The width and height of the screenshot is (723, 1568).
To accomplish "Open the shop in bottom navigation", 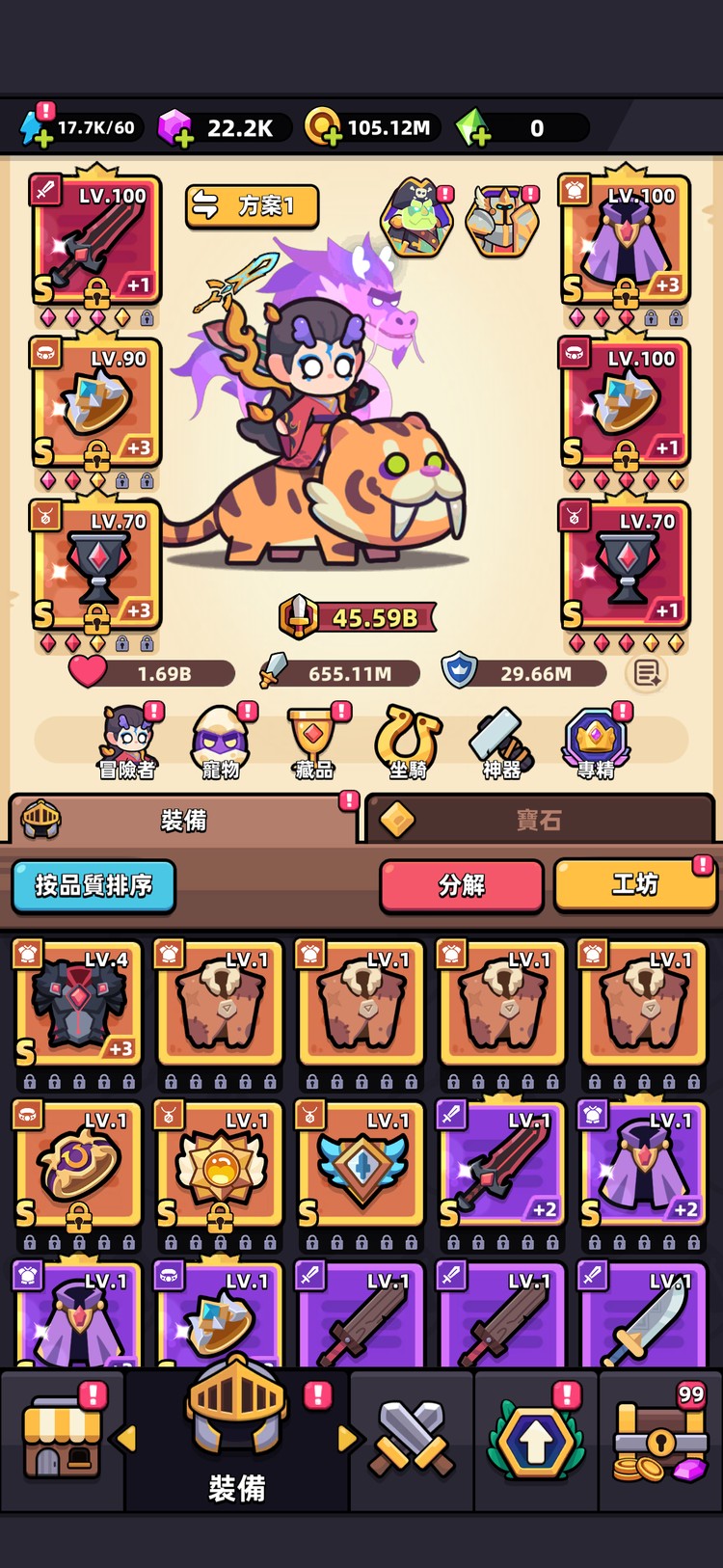I will click(x=62, y=1440).
